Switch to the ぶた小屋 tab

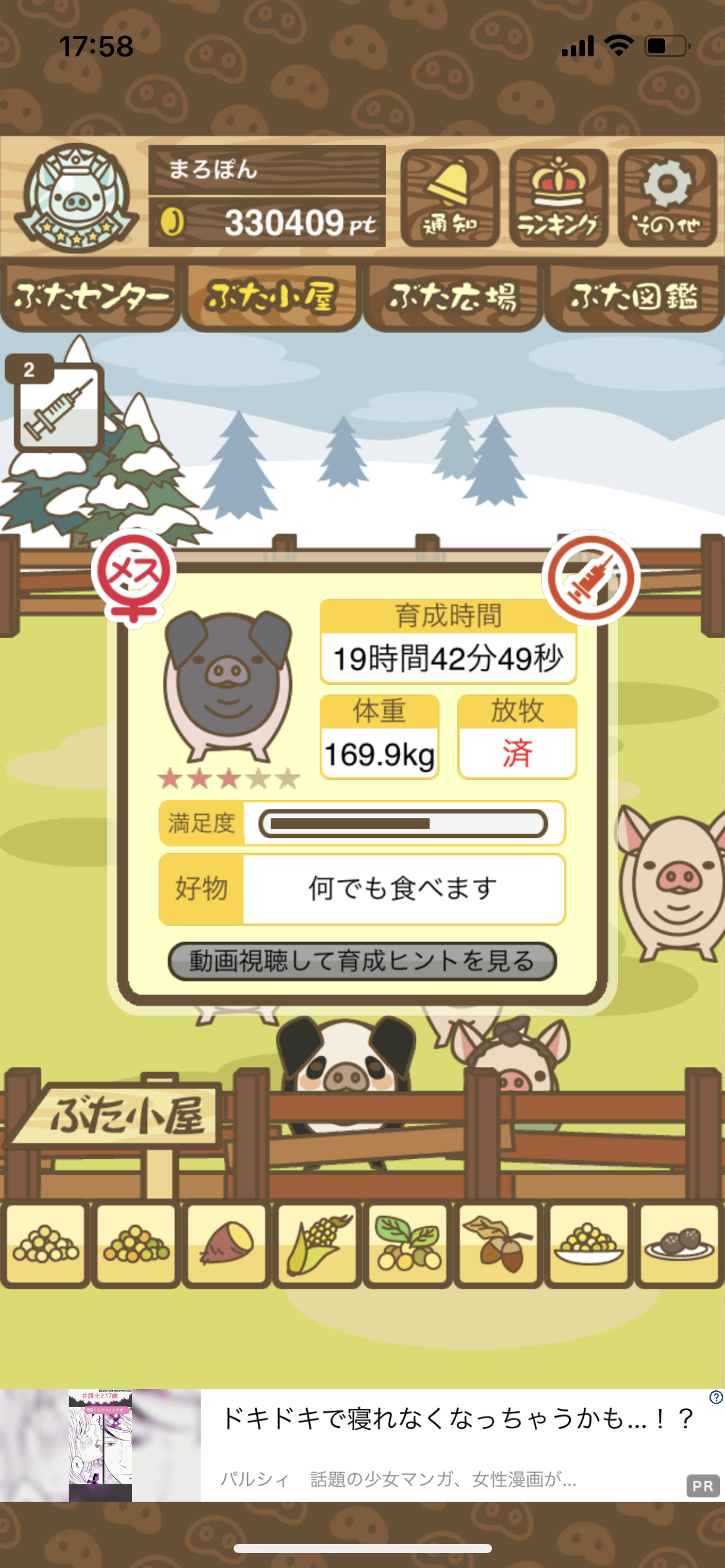271,297
